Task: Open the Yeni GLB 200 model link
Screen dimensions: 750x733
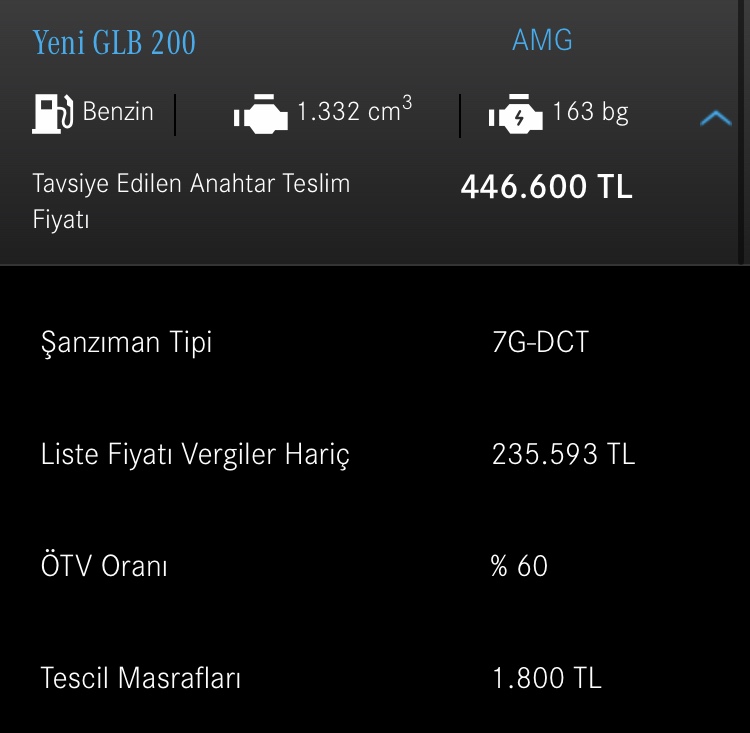Action: tap(114, 43)
